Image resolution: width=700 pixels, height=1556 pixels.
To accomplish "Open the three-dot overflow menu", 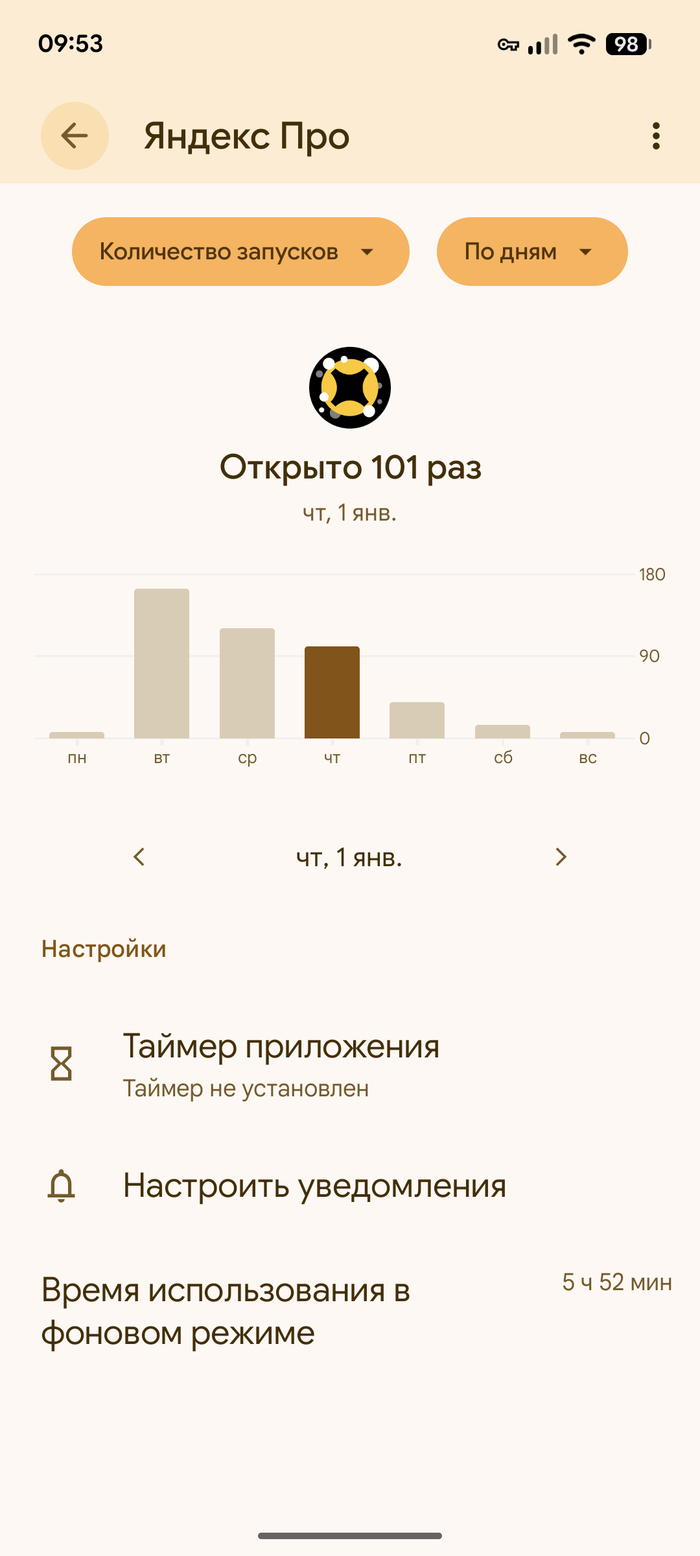I will click(x=655, y=136).
